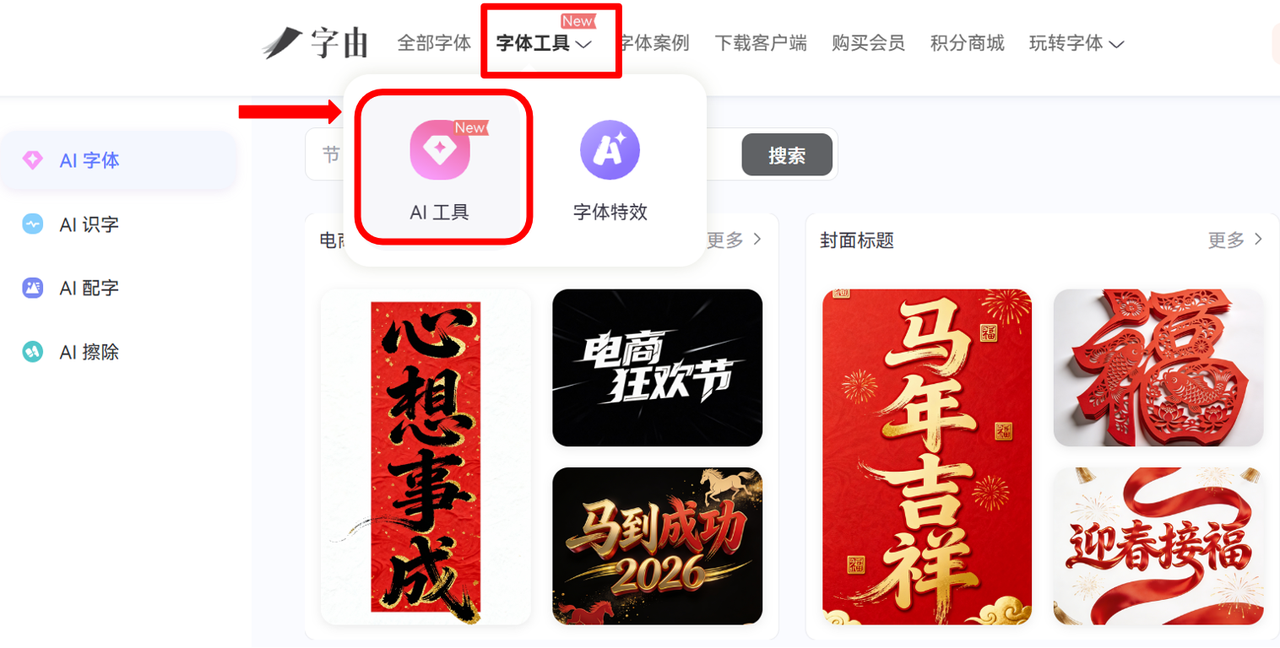
Task: Open the 购买会员 page
Action: pyautogui.click(x=868, y=43)
